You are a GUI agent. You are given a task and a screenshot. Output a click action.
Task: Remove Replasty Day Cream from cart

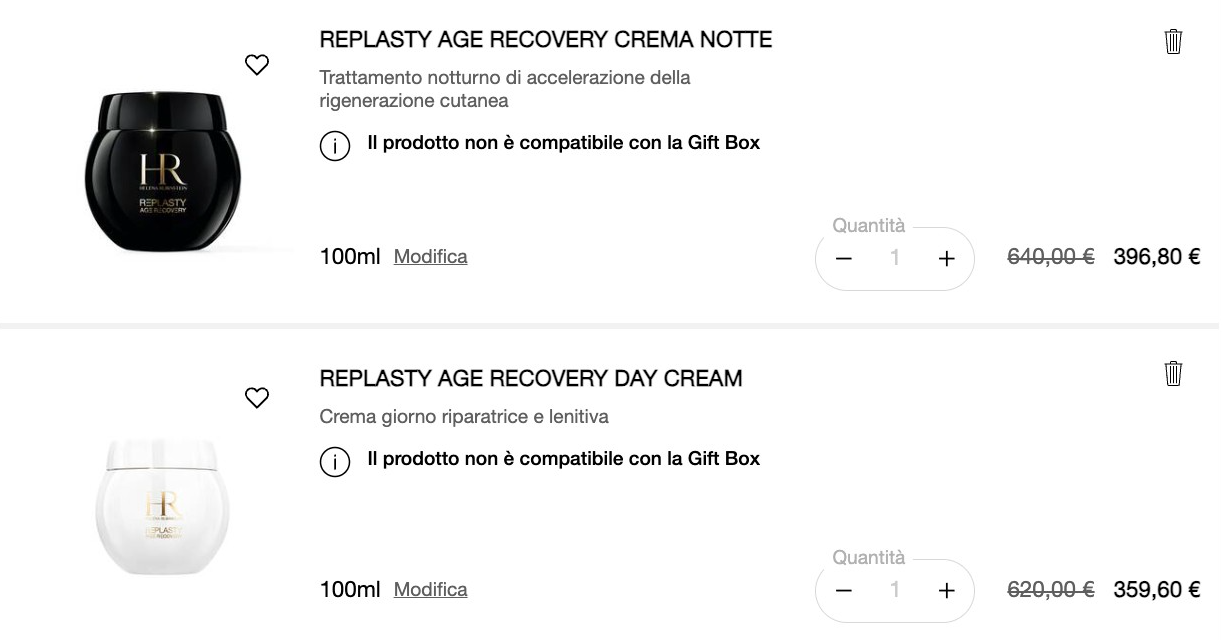[1173, 373]
